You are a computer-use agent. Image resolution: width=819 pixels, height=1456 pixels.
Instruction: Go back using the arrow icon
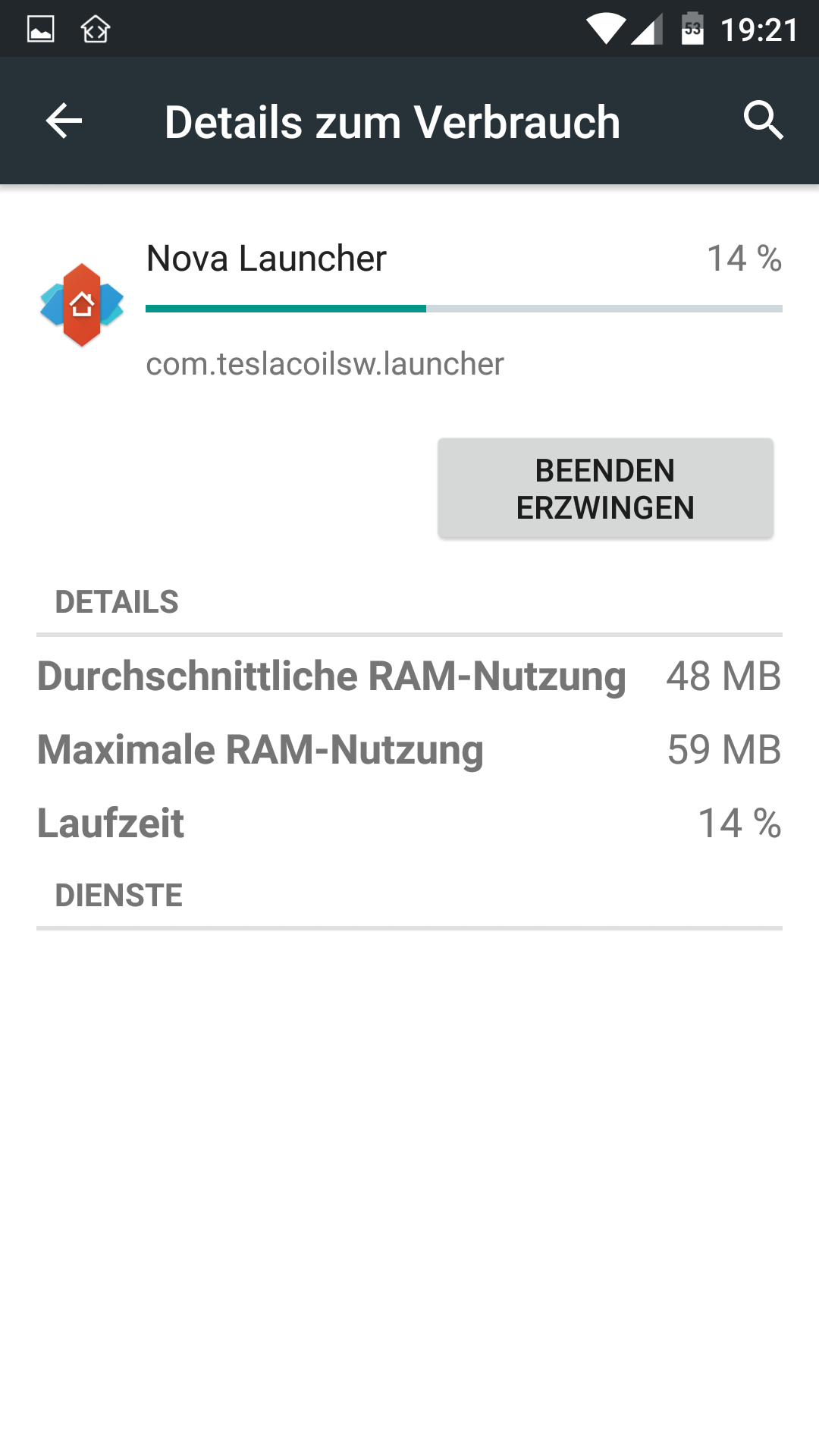(64, 121)
